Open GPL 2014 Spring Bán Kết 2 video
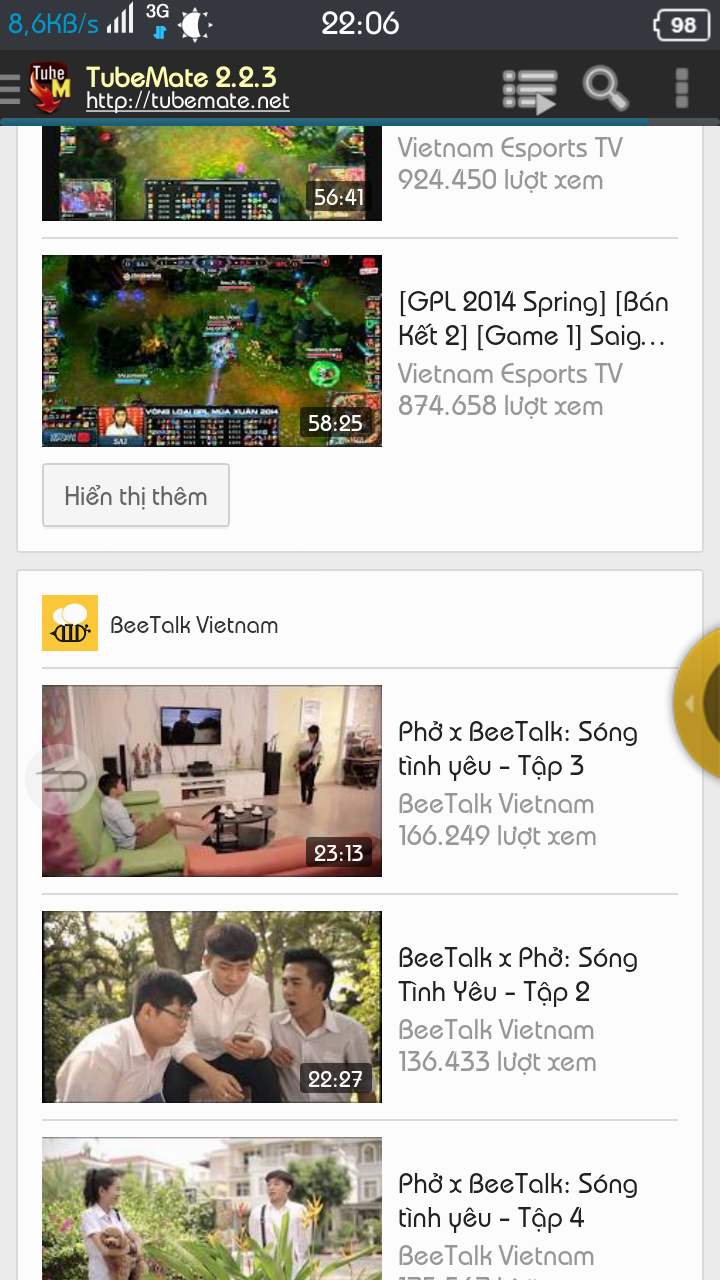This screenshot has height=1280, width=720. (x=360, y=351)
